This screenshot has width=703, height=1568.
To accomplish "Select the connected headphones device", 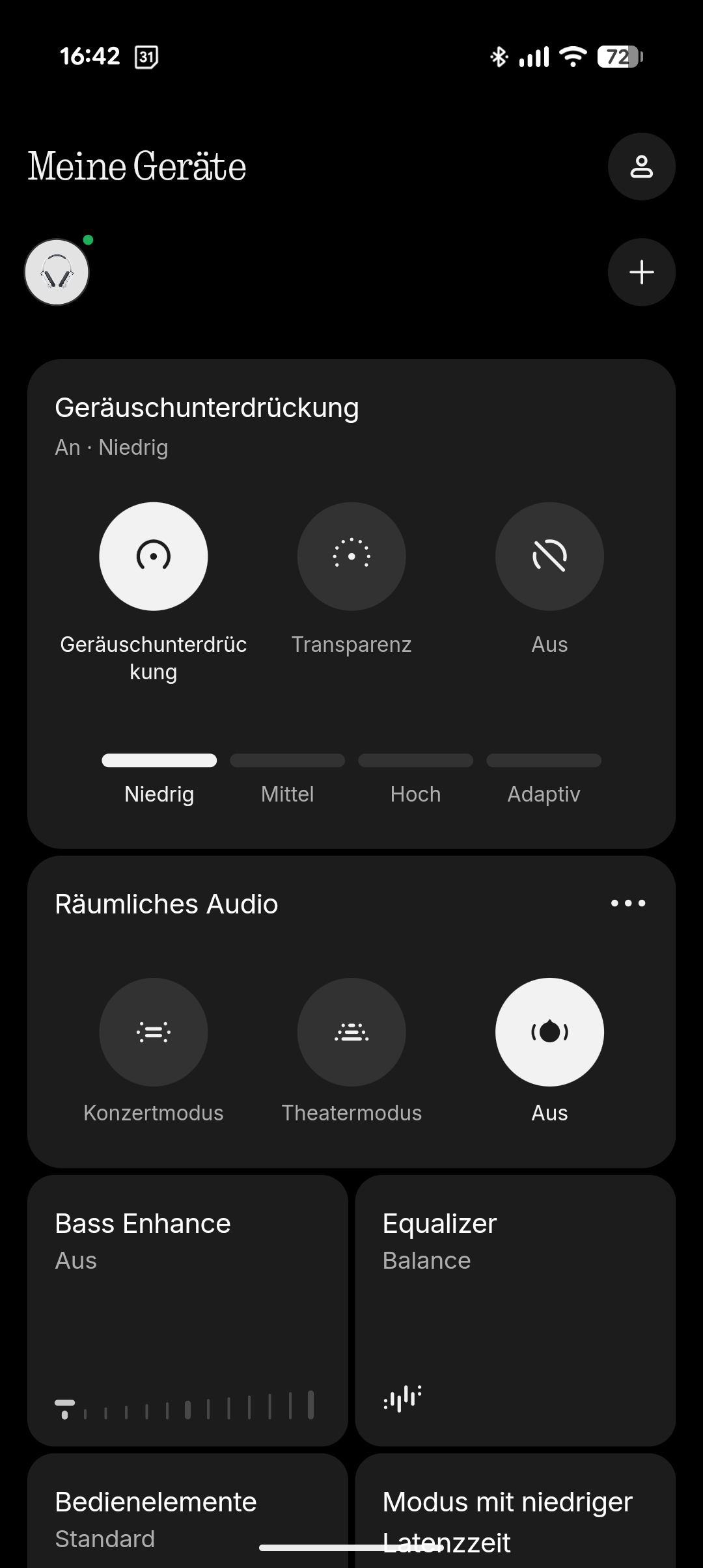I will pos(57,272).
